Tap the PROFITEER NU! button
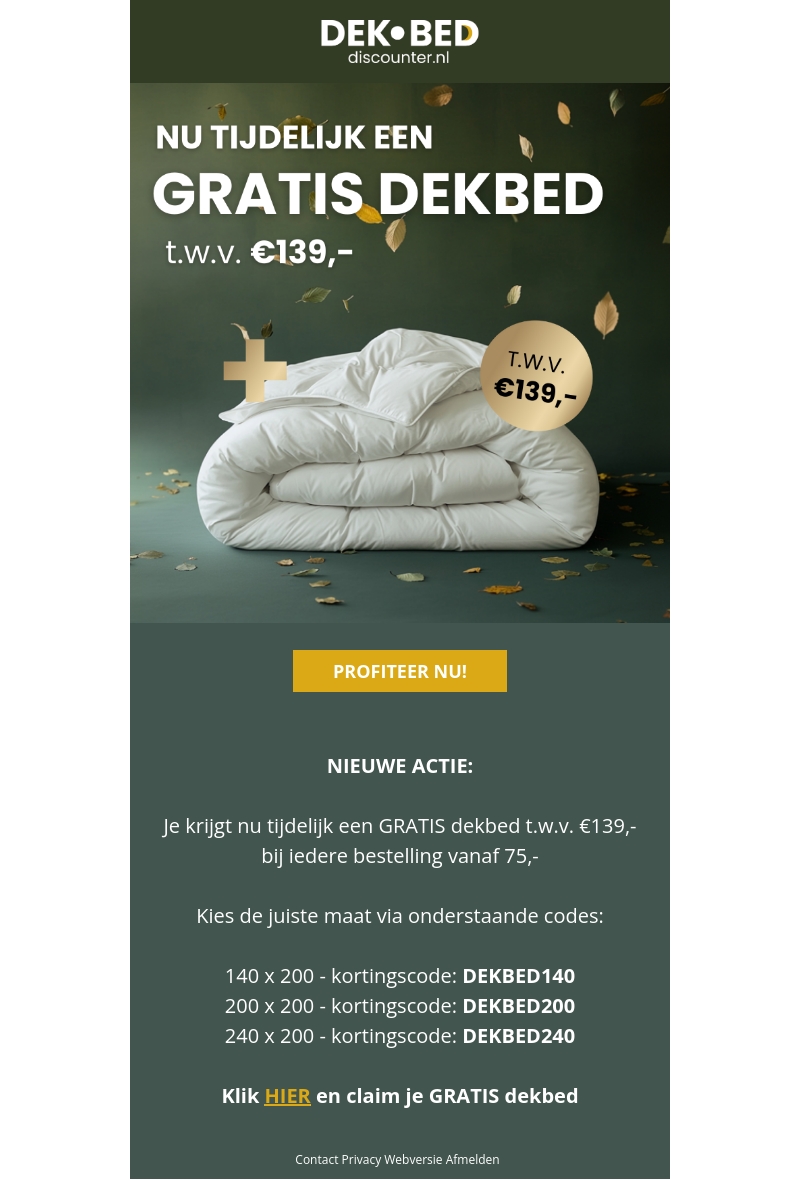Viewport: 800px width, 1180px height. point(399,671)
